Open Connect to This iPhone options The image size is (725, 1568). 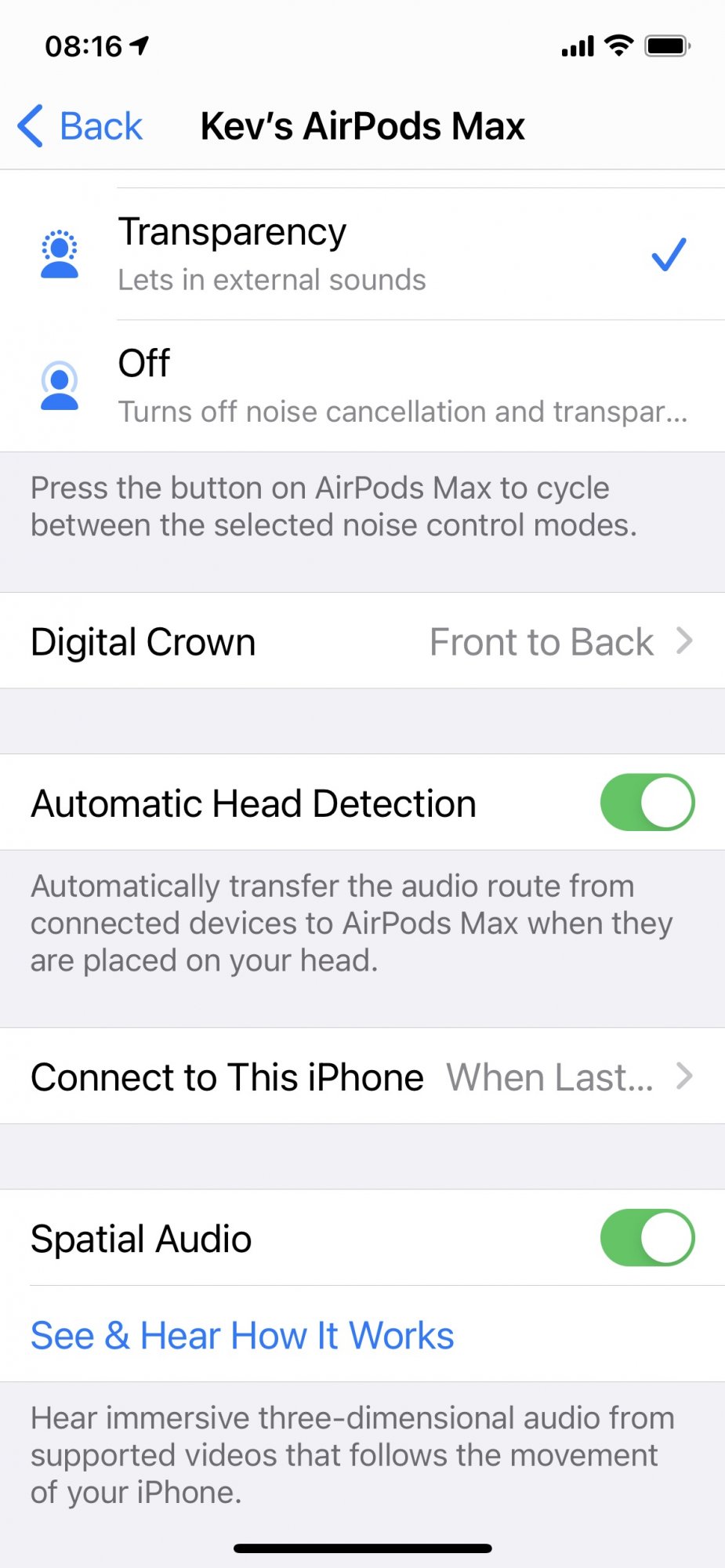pos(362,1076)
